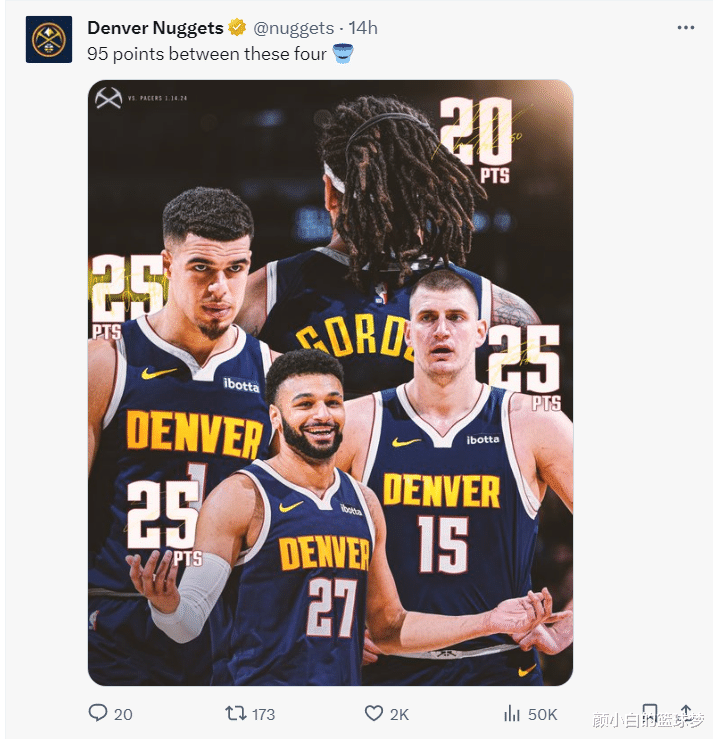View the tweet's 50K analytics

[512, 713]
